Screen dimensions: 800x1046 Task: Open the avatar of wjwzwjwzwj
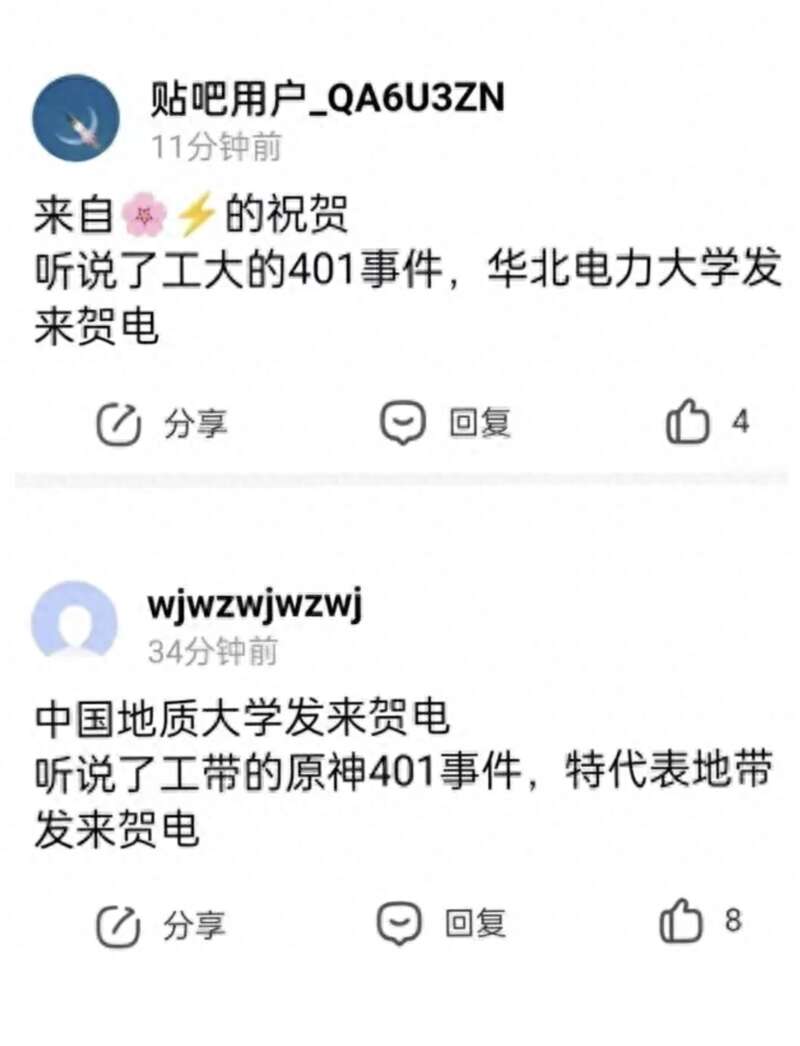point(75,623)
